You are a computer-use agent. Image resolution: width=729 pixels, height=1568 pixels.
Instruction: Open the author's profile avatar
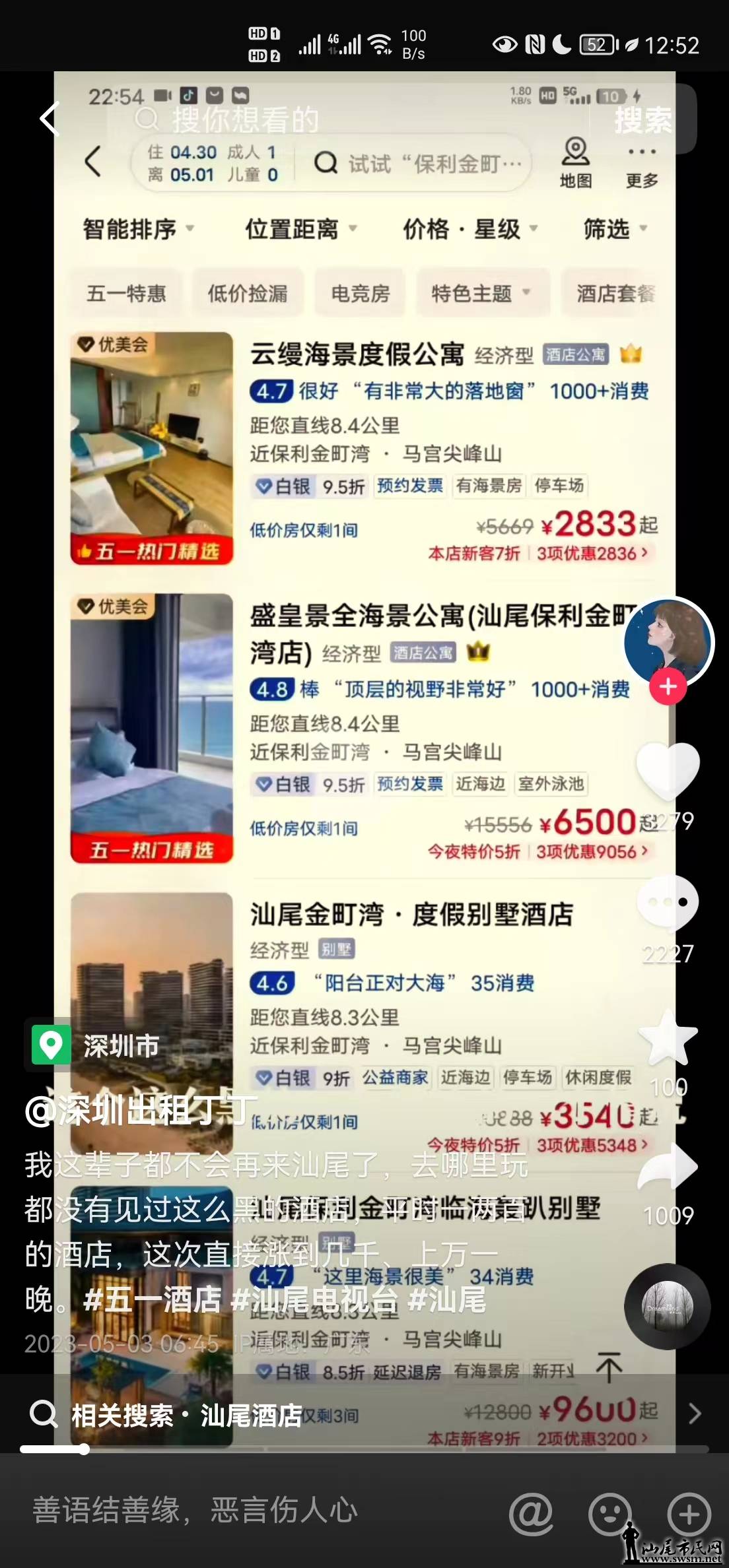(668, 640)
